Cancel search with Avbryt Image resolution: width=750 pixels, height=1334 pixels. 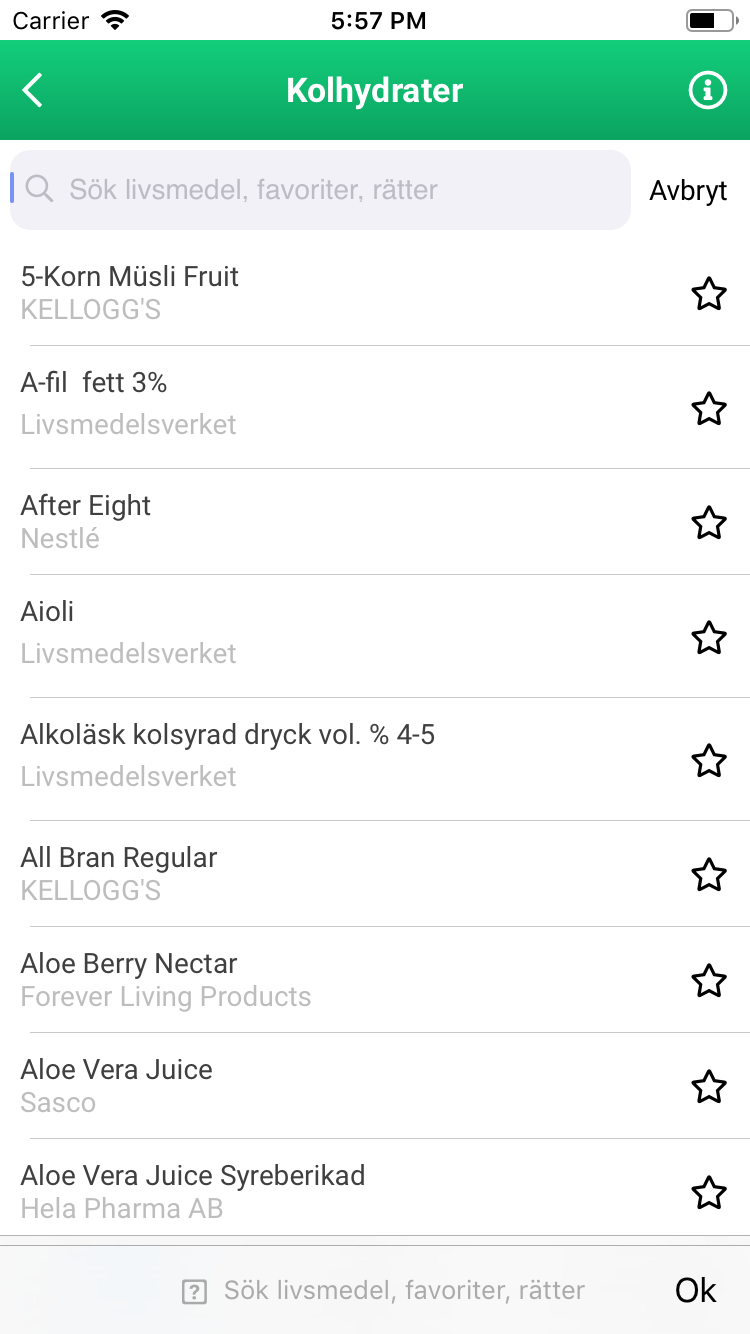click(x=688, y=190)
